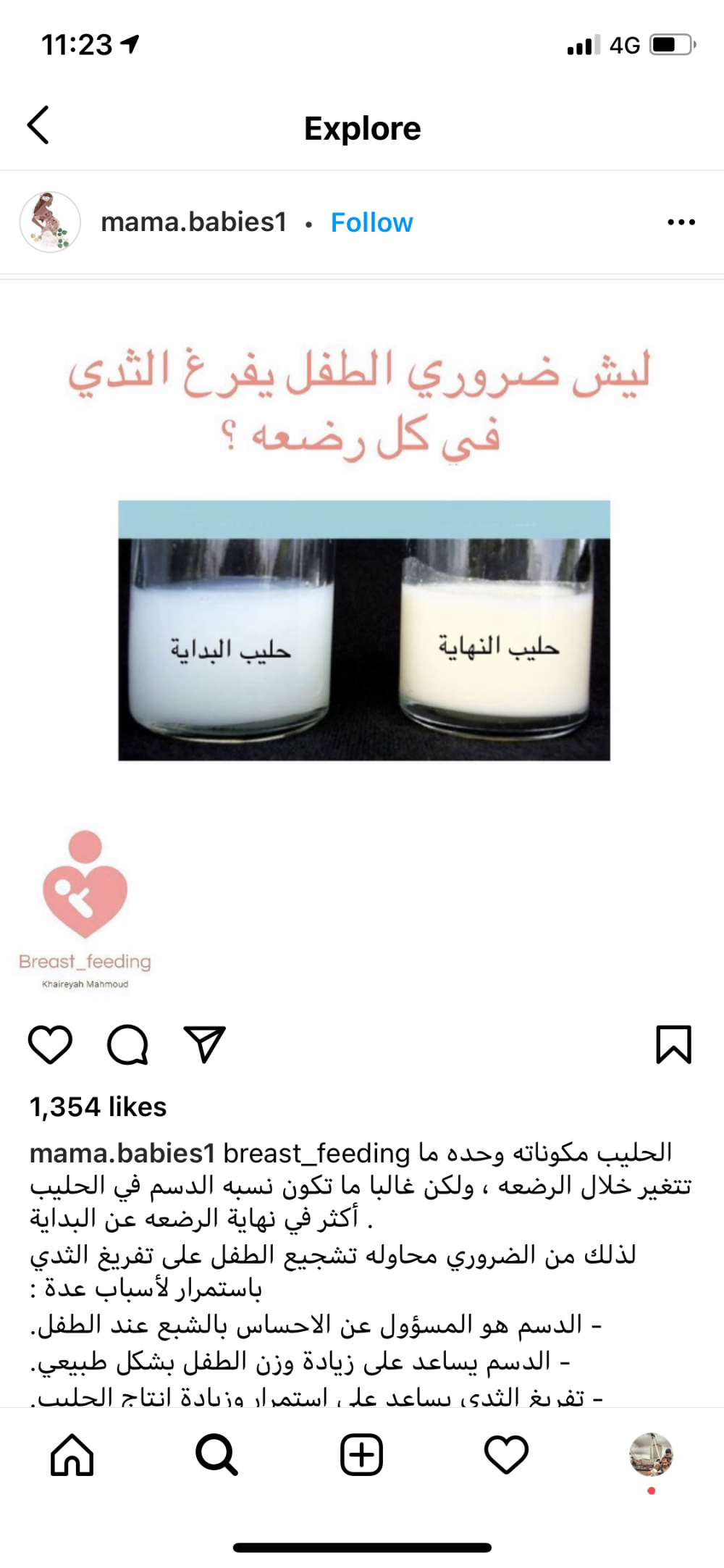Image resolution: width=724 pixels, height=1568 pixels.
Task: Open the Activity heart tab
Action: [506, 1454]
